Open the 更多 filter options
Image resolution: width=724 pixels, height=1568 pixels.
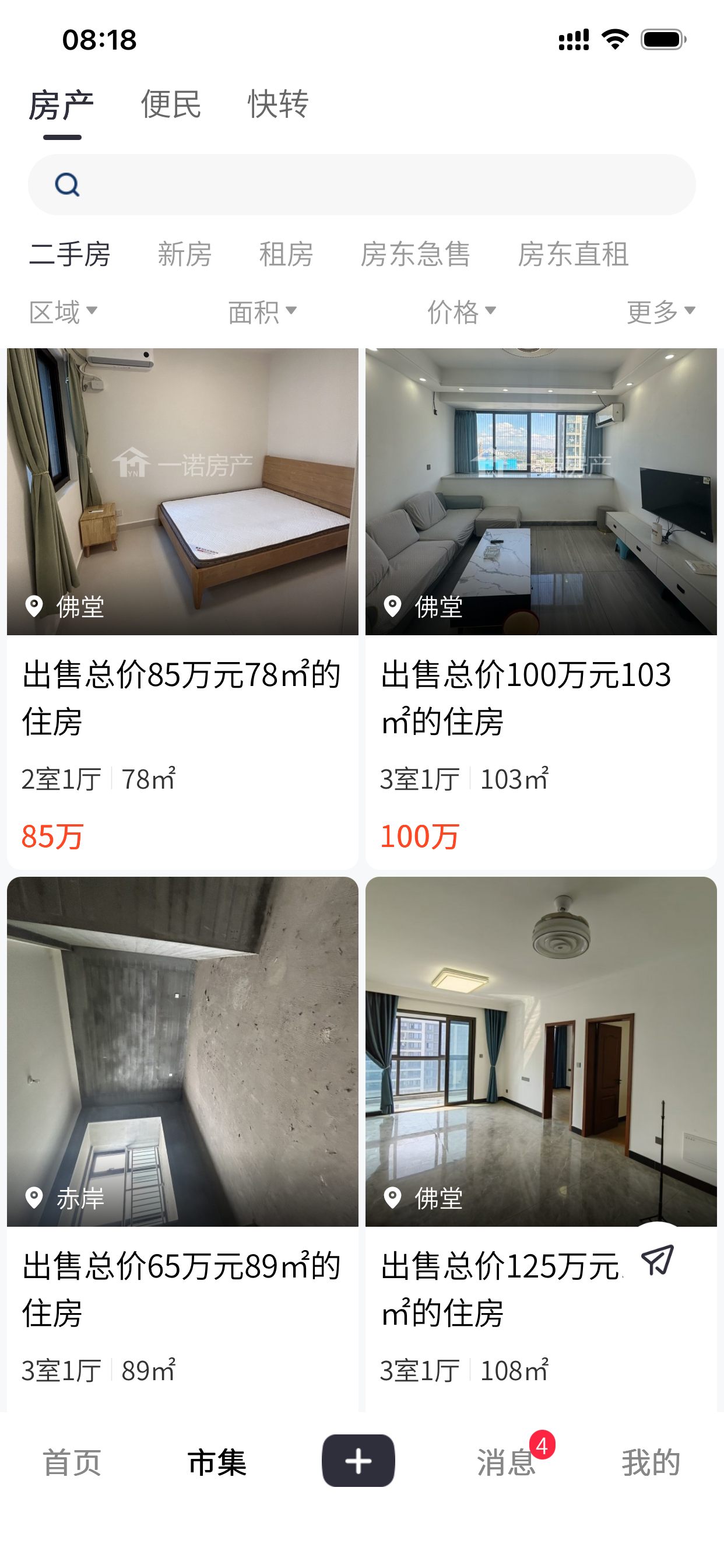tap(660, 311)
